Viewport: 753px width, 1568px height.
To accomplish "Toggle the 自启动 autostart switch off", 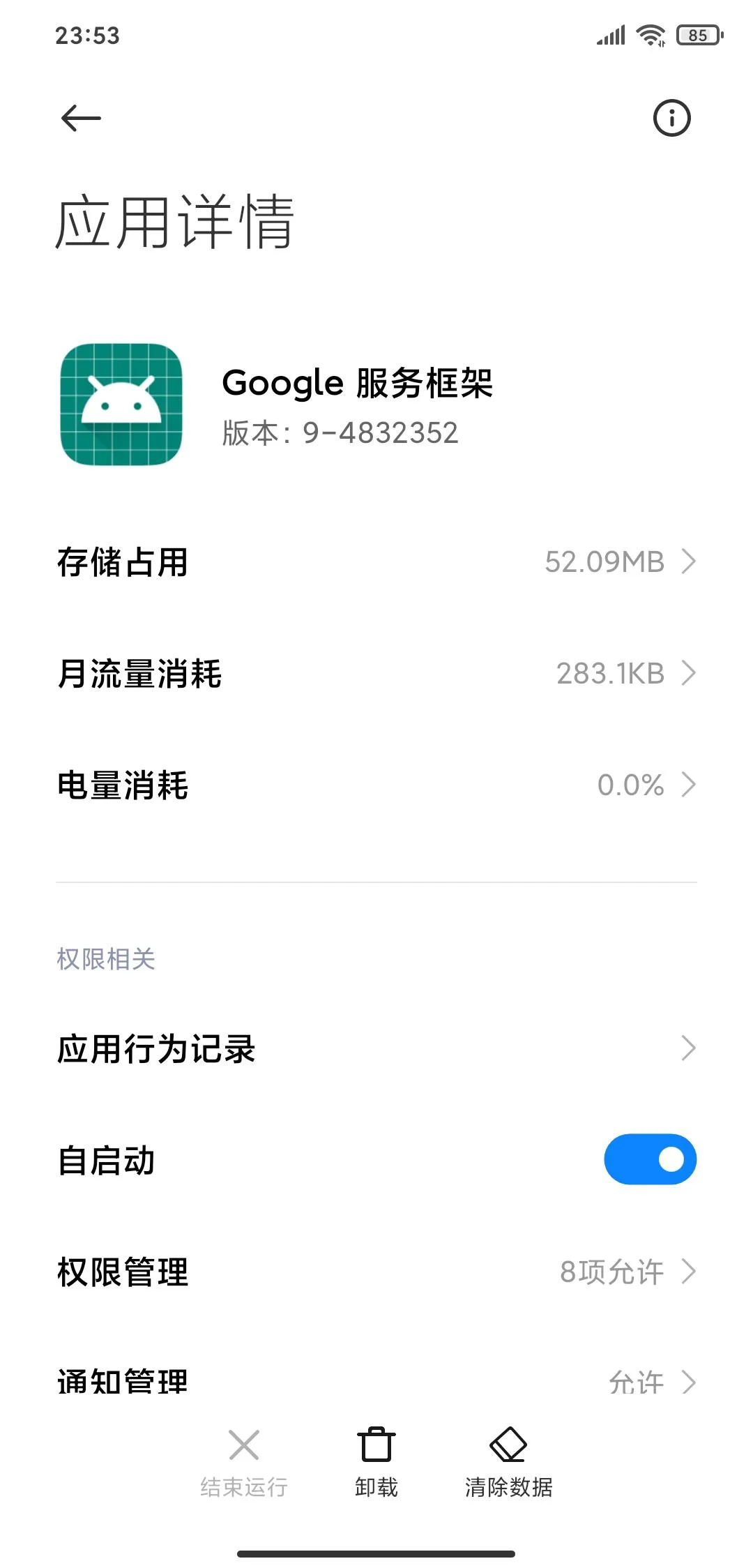I will point(650,1159).
